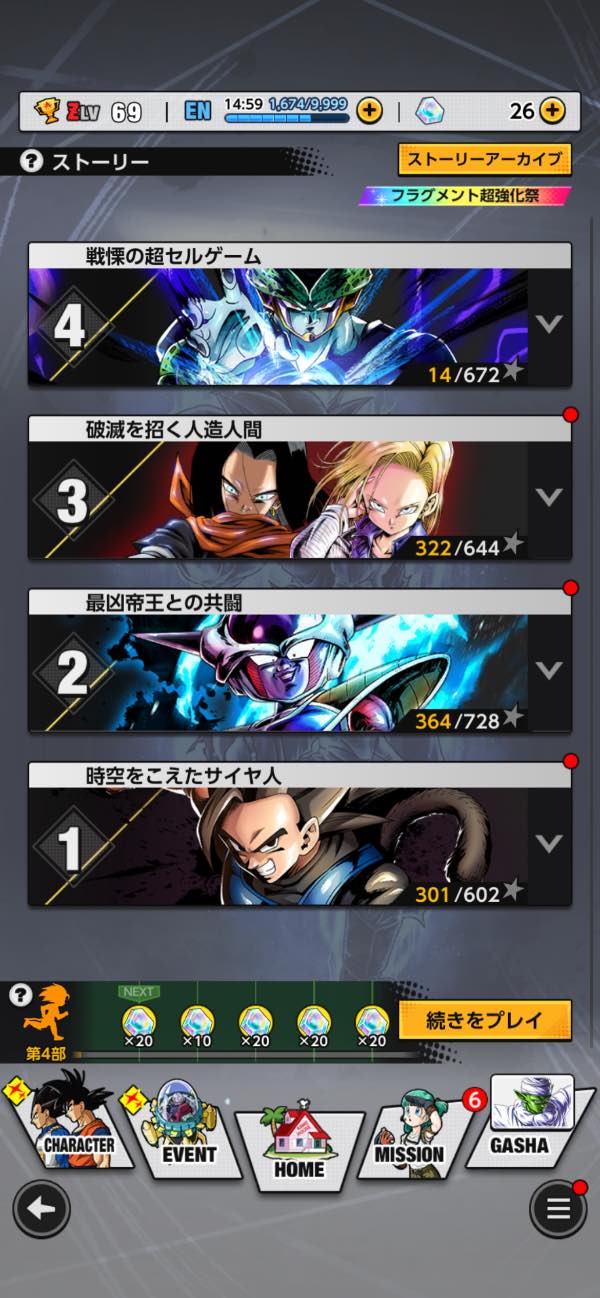This screenshot has height=1298, width=600.
Task: Open the ストーリー help question mark
Action: click(32, 161)
